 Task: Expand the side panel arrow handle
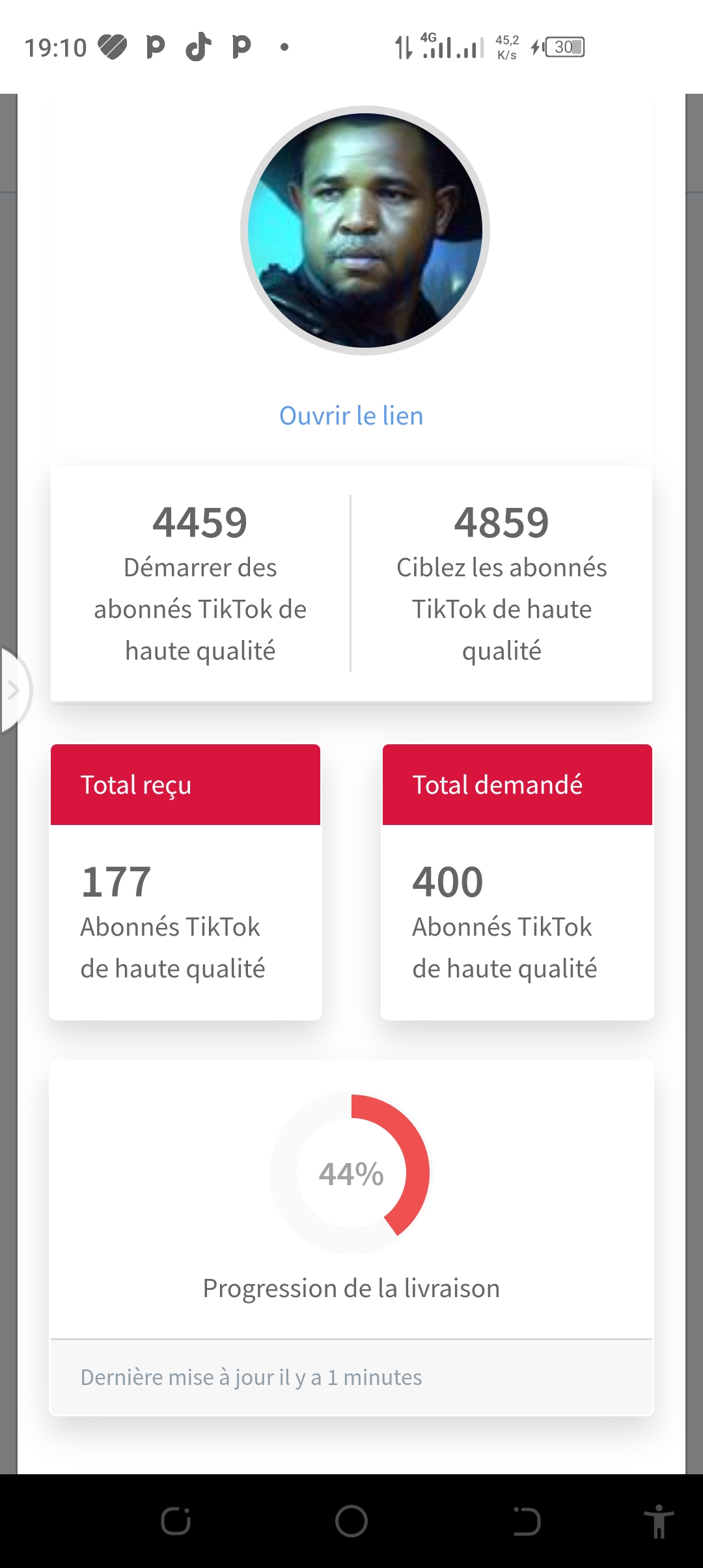[x=14, y=690]
